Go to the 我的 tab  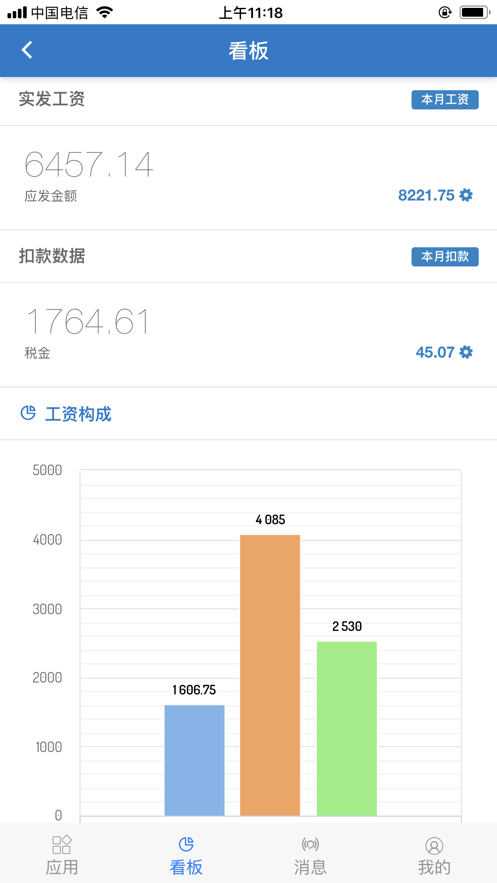pyautogui.click(x=434, y=855)
